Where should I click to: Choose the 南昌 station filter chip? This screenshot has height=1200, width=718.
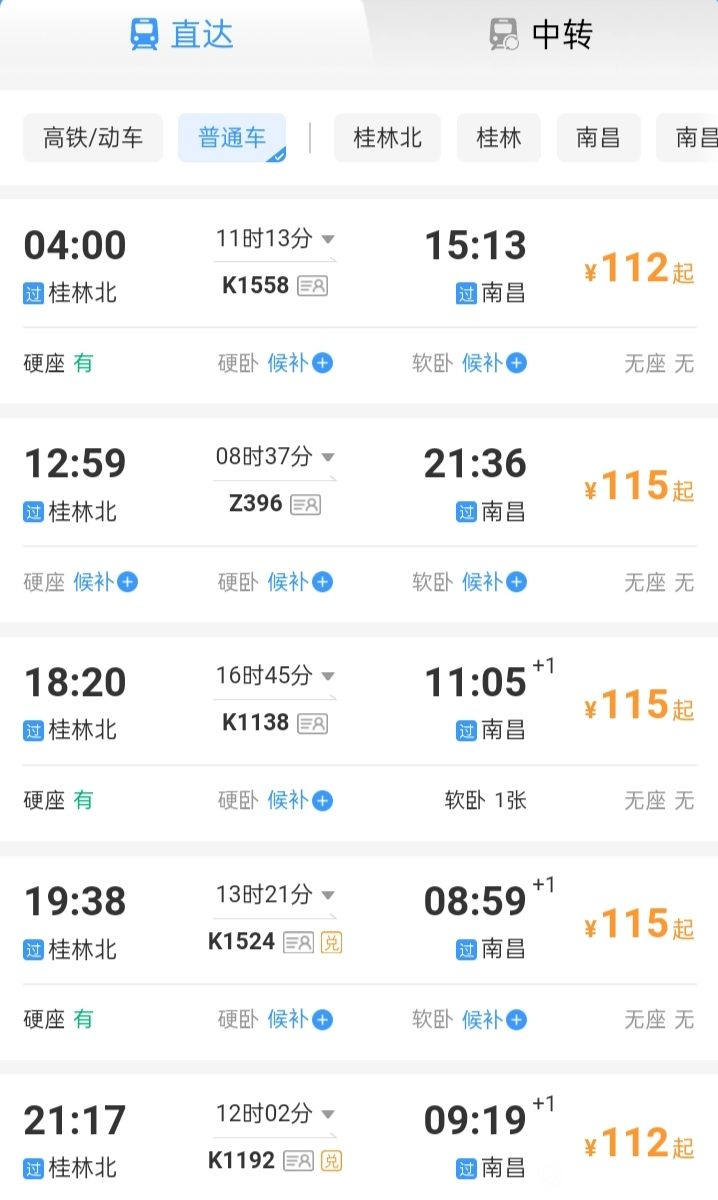coord(599,138)
